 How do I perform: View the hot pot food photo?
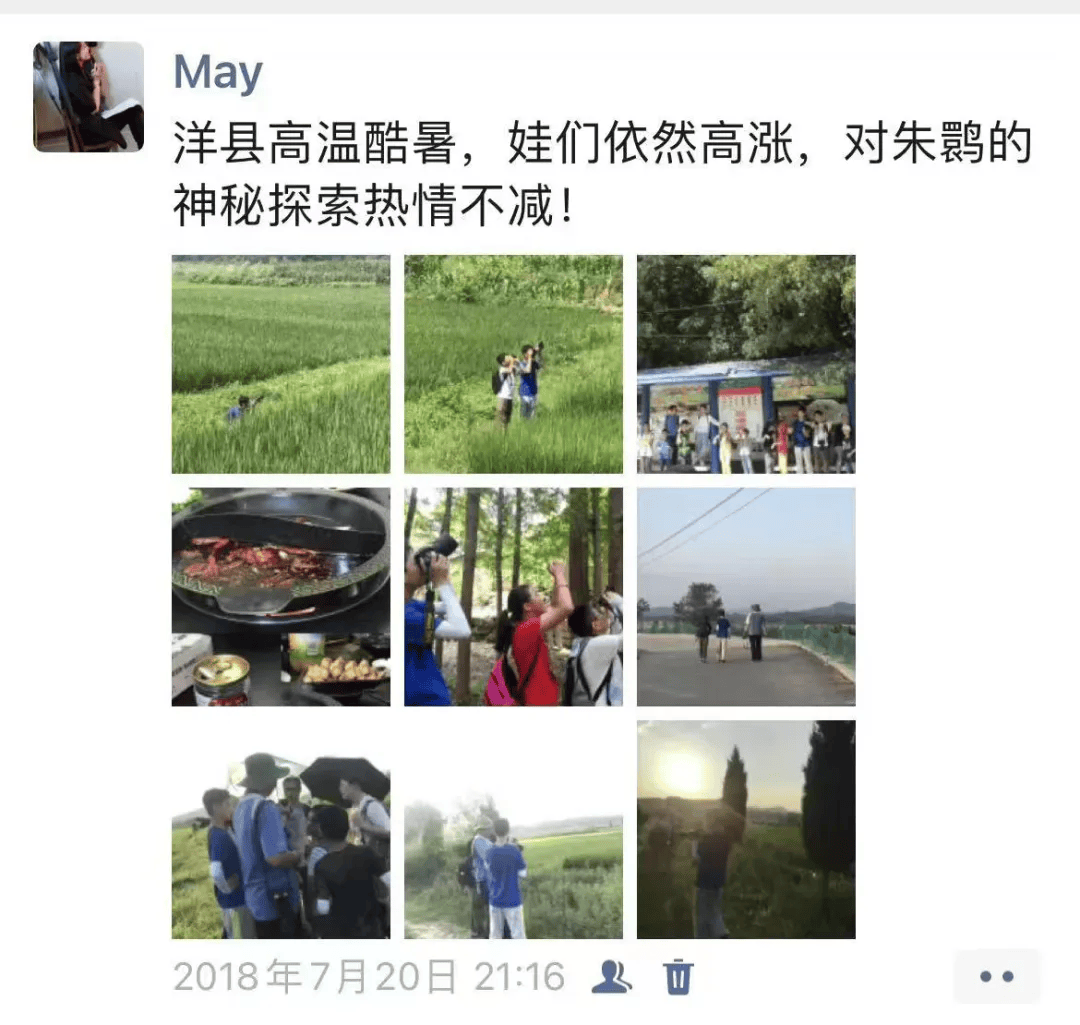point(281,597)
